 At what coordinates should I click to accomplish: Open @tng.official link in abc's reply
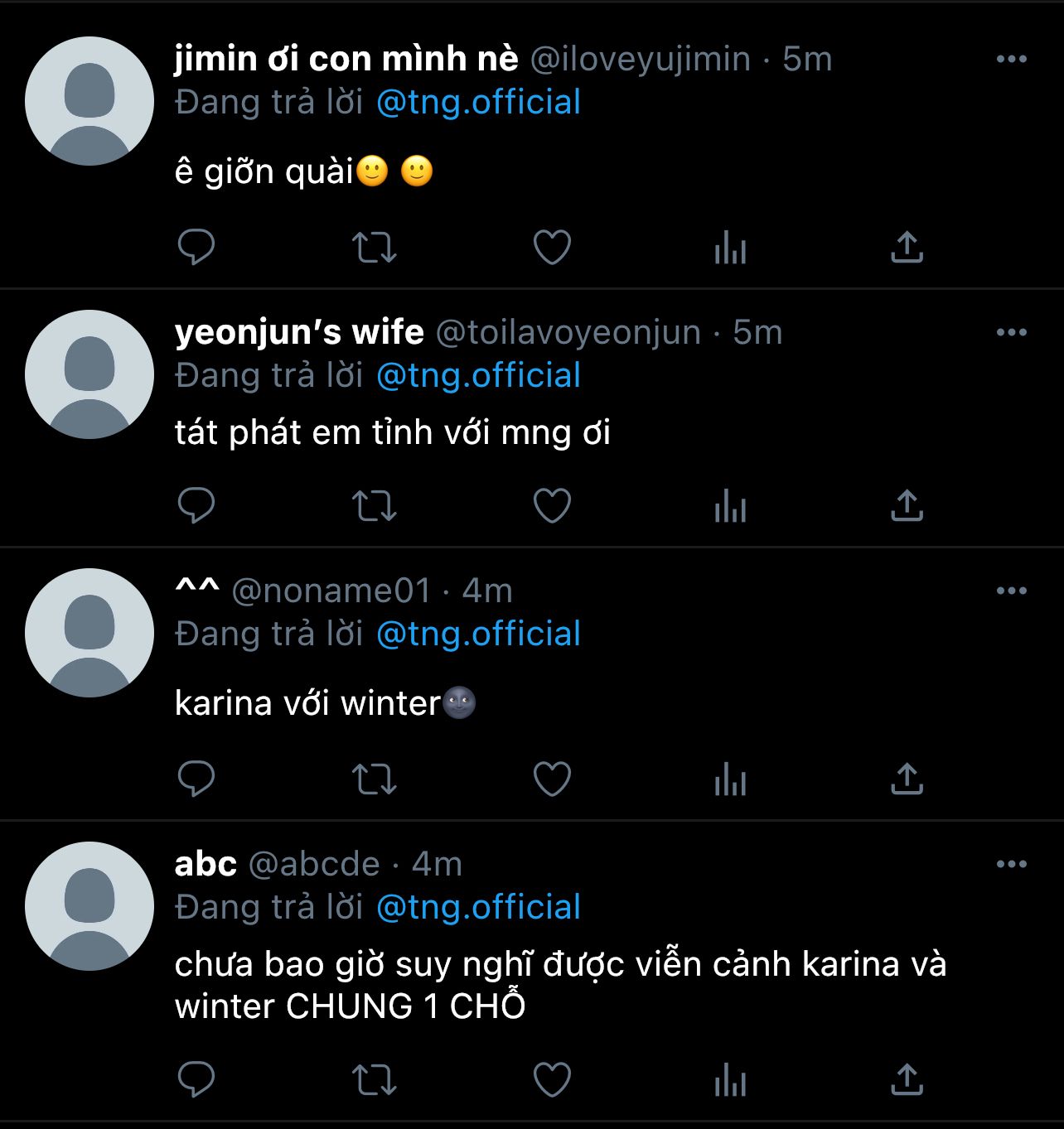pyautogui.click(x=478, y=907)
